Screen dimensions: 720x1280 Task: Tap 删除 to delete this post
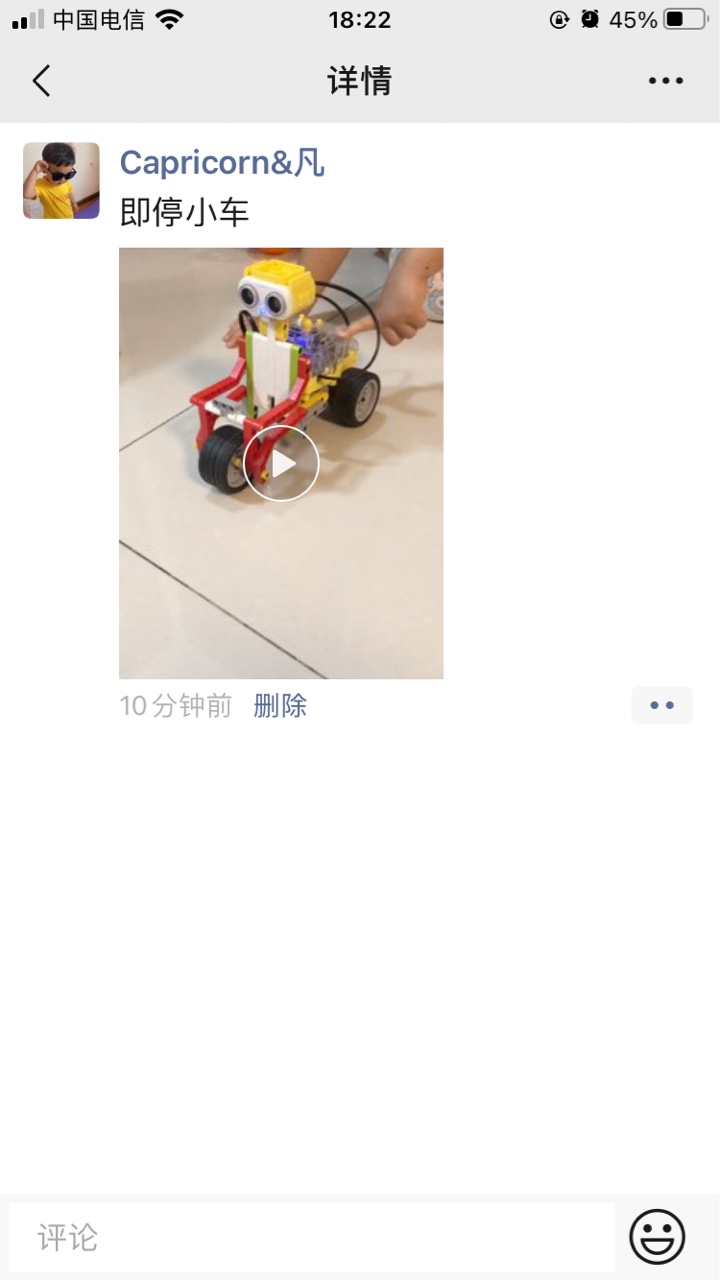280,706
